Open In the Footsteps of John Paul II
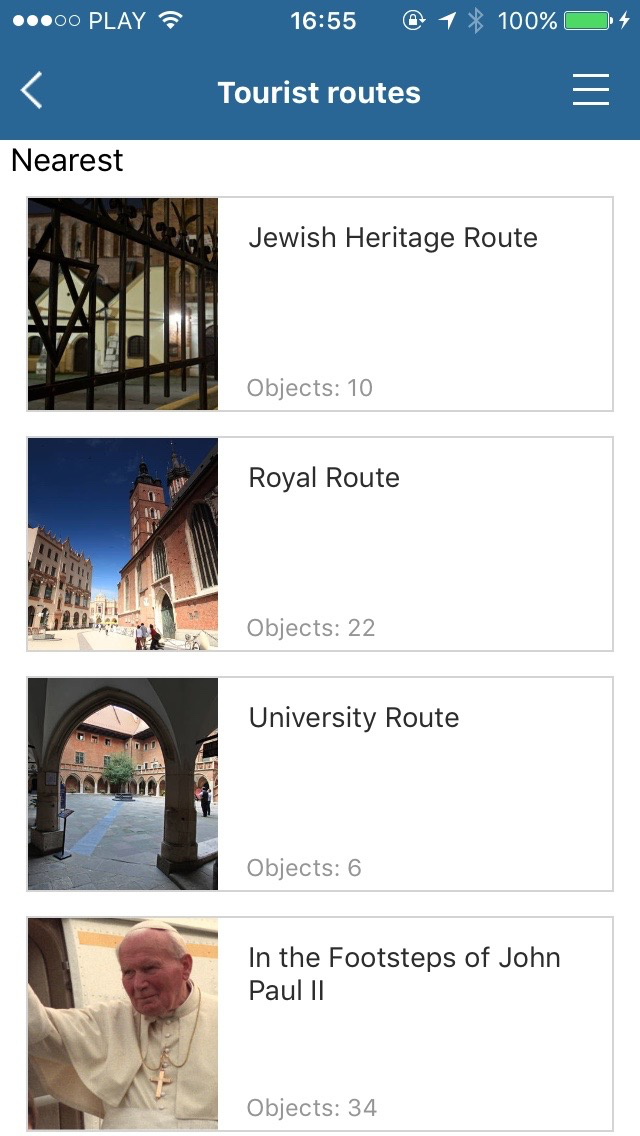 320,1024
